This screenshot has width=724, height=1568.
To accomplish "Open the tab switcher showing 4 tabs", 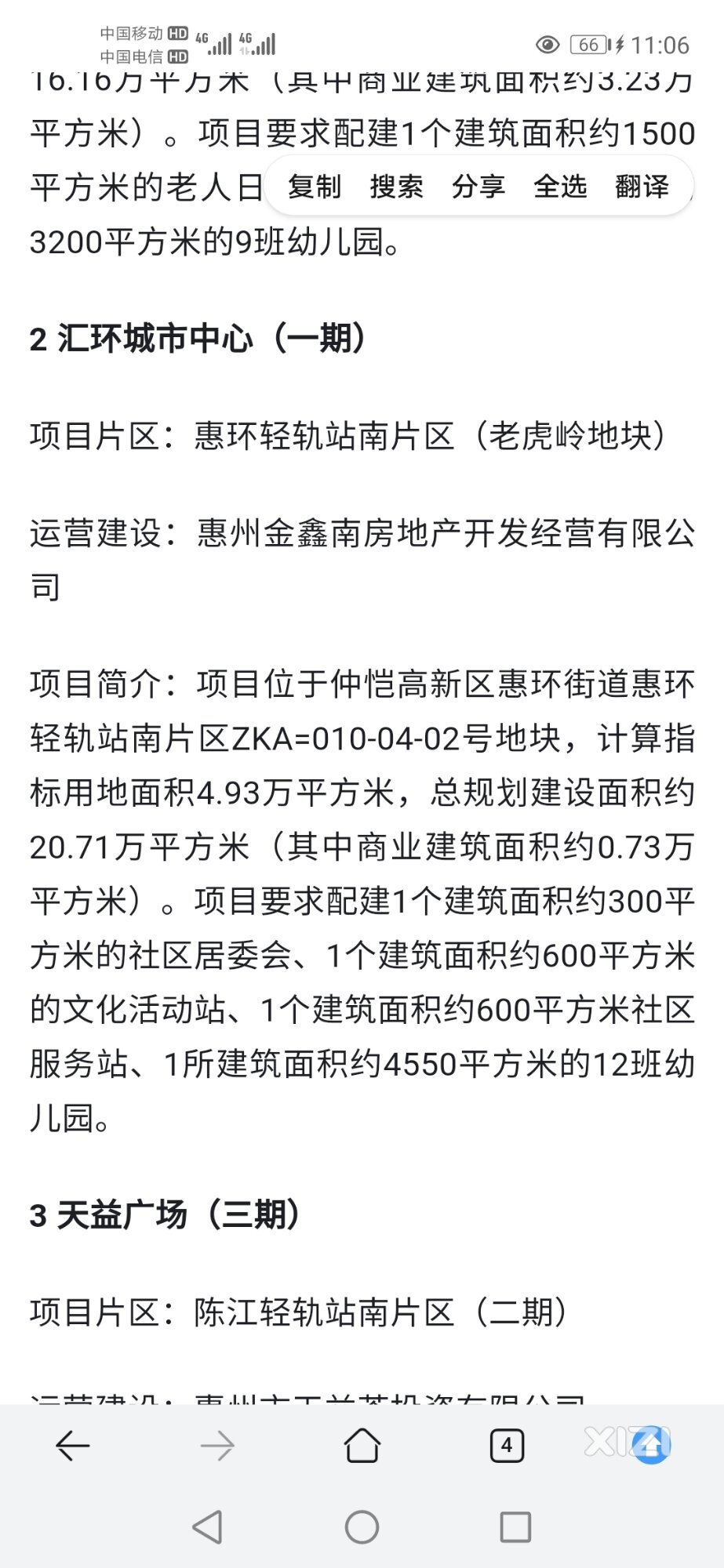I will (x=507, y=1445).
